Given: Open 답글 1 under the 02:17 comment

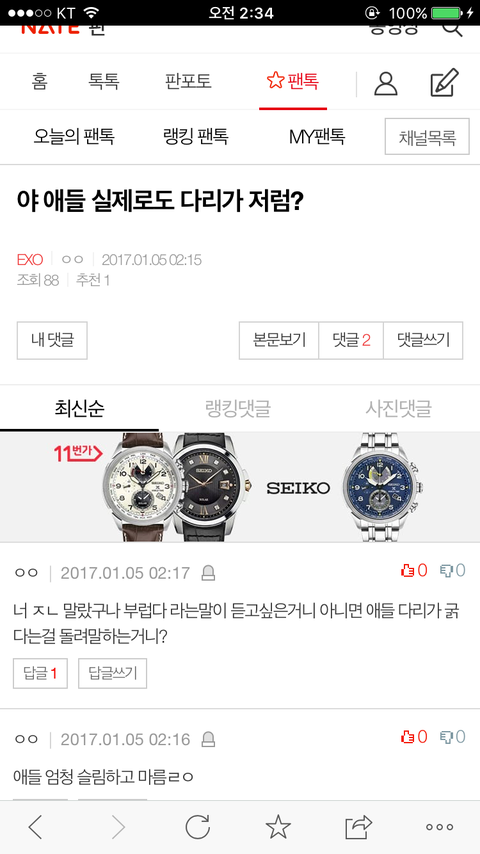Looking at the screenshot, I should [40, 674].
